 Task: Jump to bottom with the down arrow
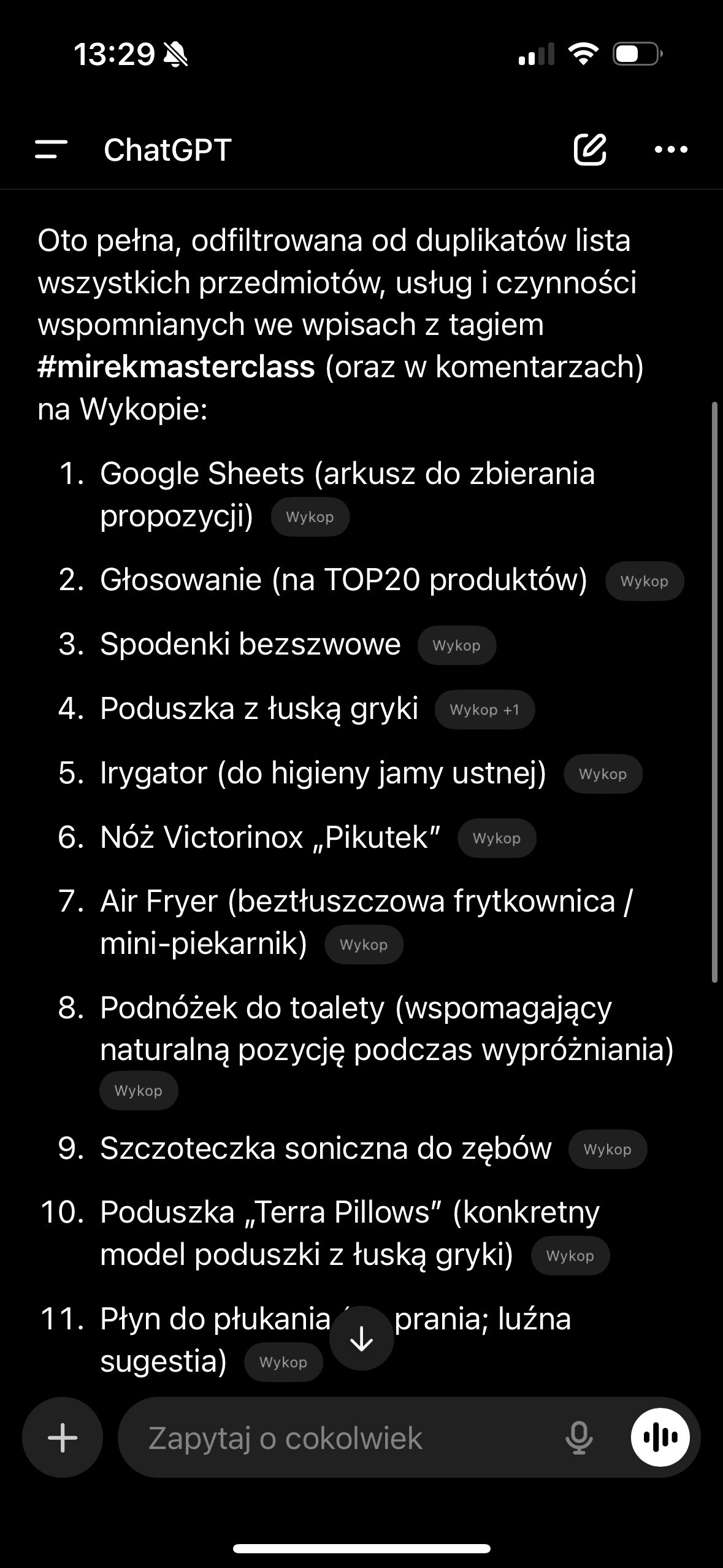pos(361,1338)
